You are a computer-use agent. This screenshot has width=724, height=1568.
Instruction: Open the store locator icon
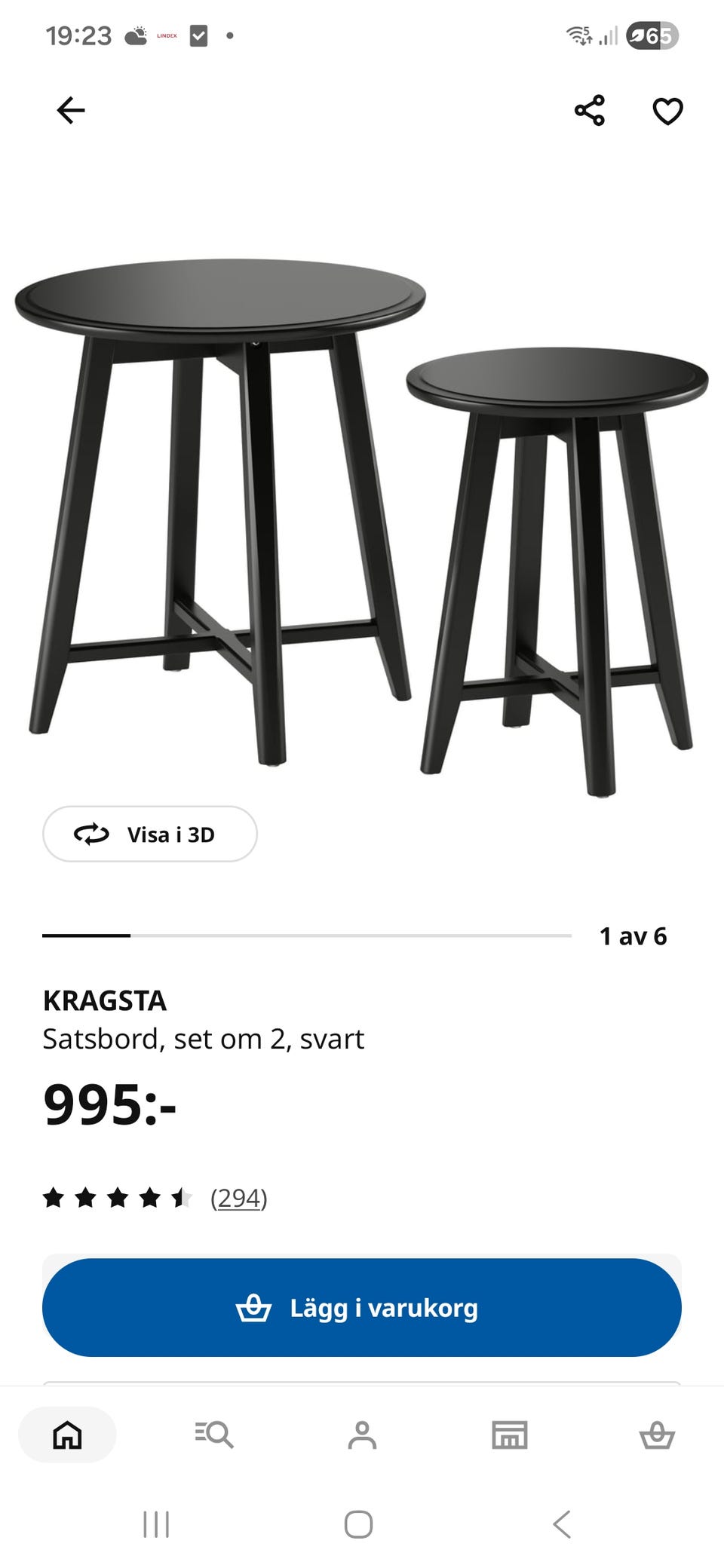(511, 1435)
